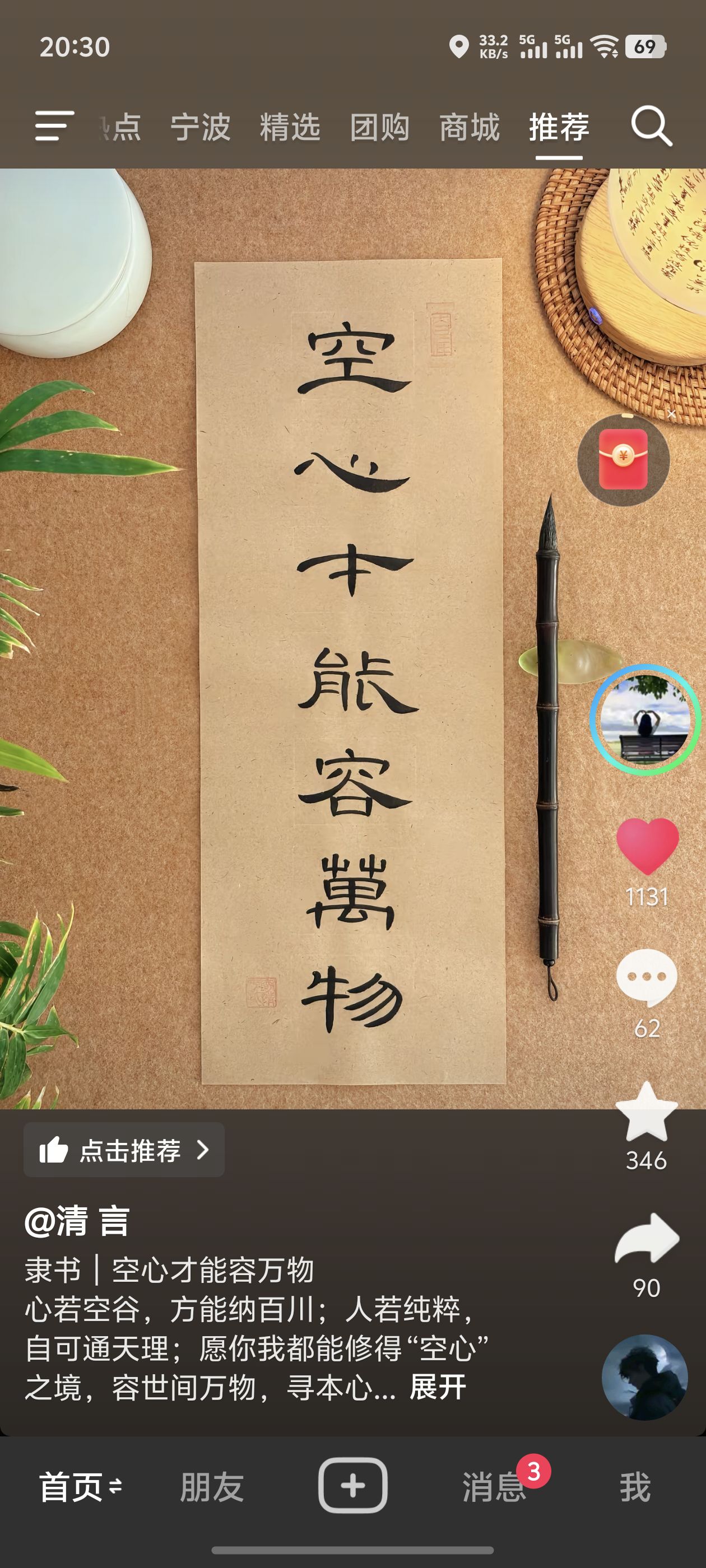Open @清言 author profile

(x=77, y=1222)
